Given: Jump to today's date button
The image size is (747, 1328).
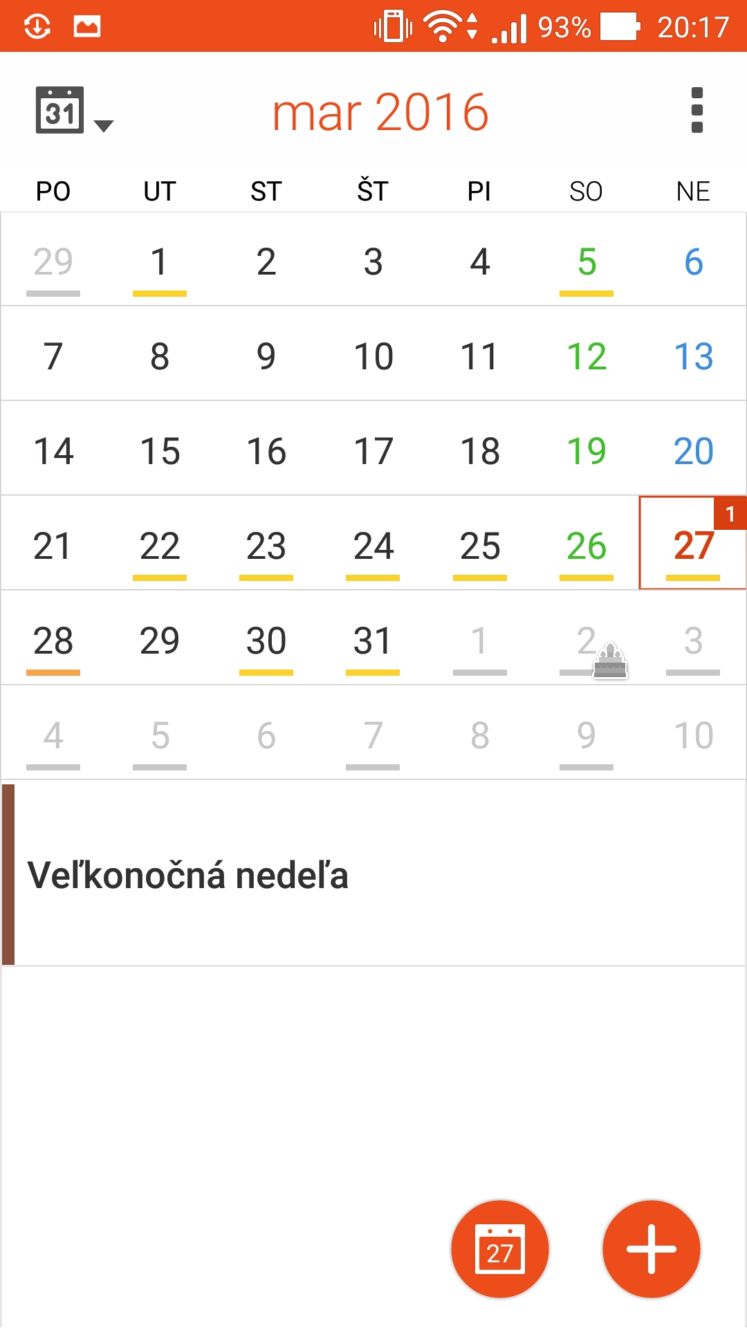Looking at the screenshot, I should pyautogui.click(x=500, y=1250).
